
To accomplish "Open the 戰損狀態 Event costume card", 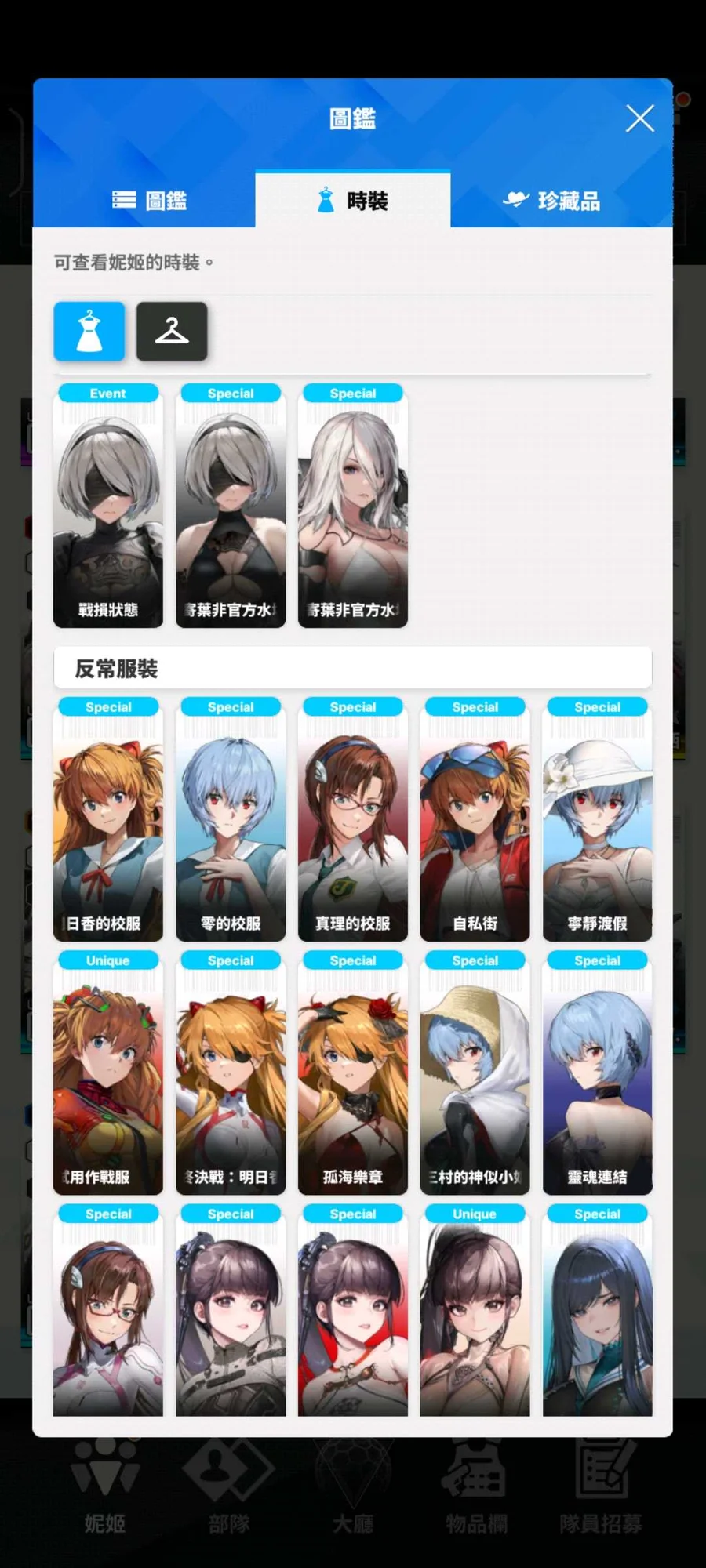I will (108, 506).
